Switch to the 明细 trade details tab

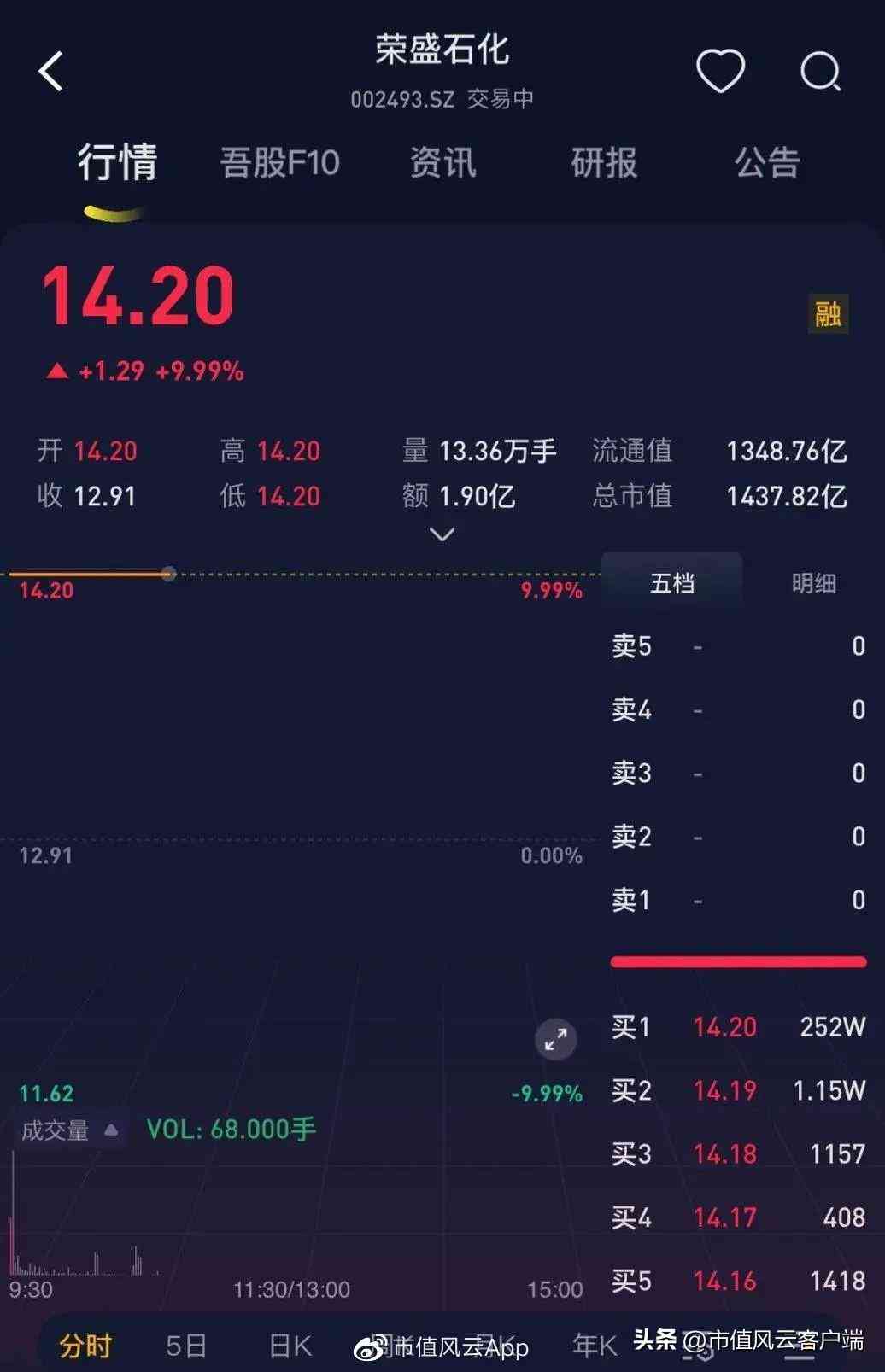coord(812,583)
